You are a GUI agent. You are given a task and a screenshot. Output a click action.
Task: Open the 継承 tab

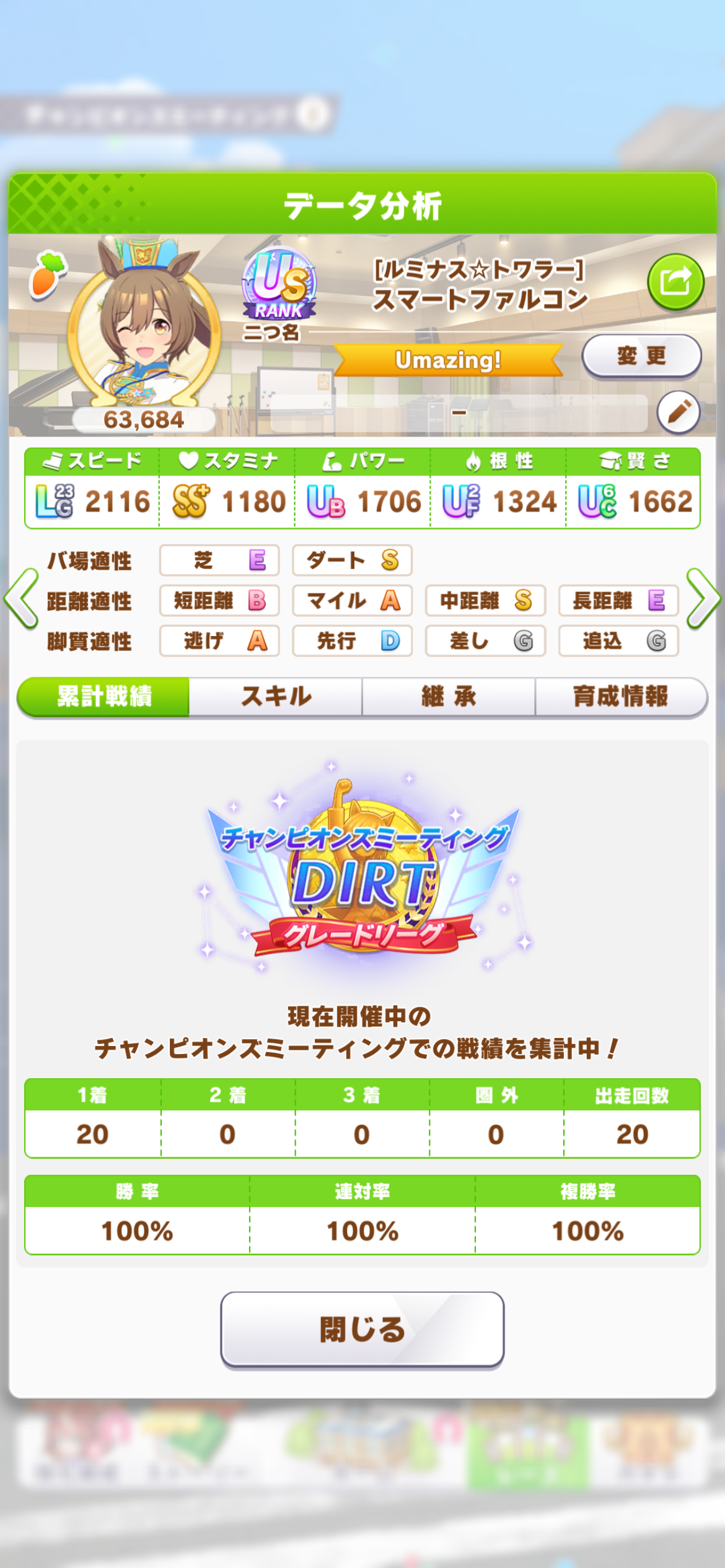pyautogui.click(x=449, y=697)
